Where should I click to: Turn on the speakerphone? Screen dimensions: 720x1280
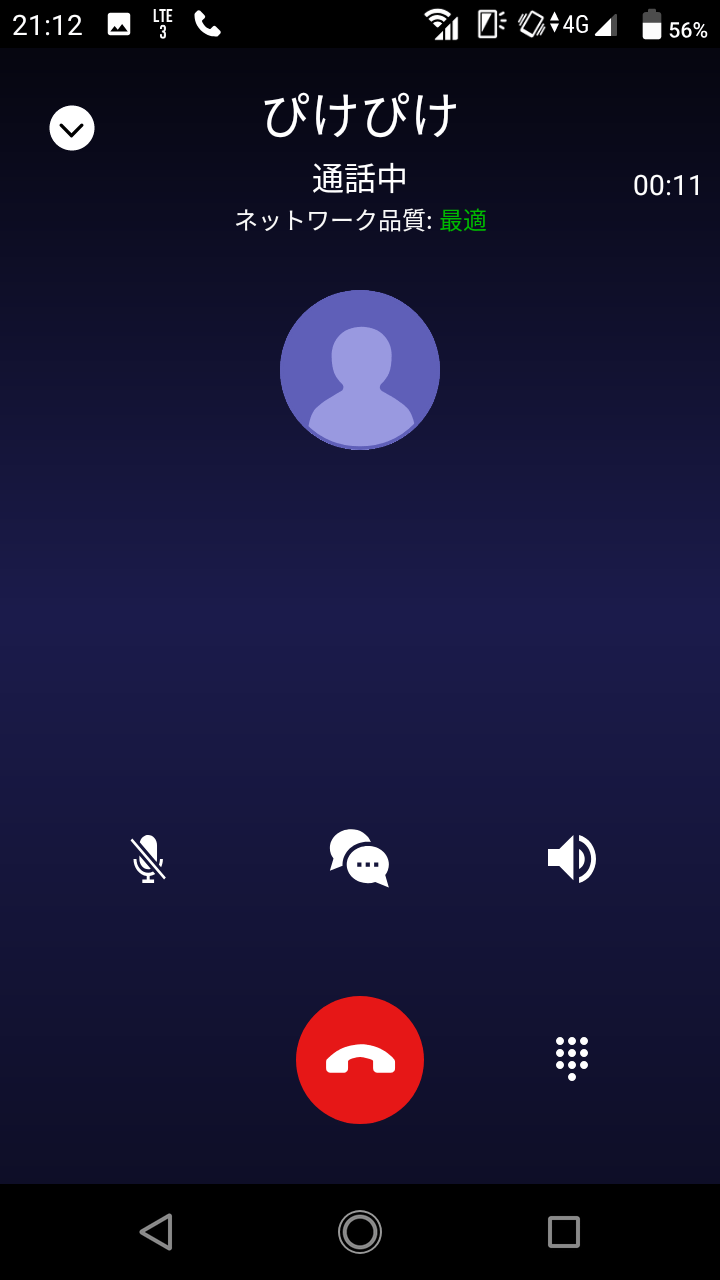click(x=572, y=858)
